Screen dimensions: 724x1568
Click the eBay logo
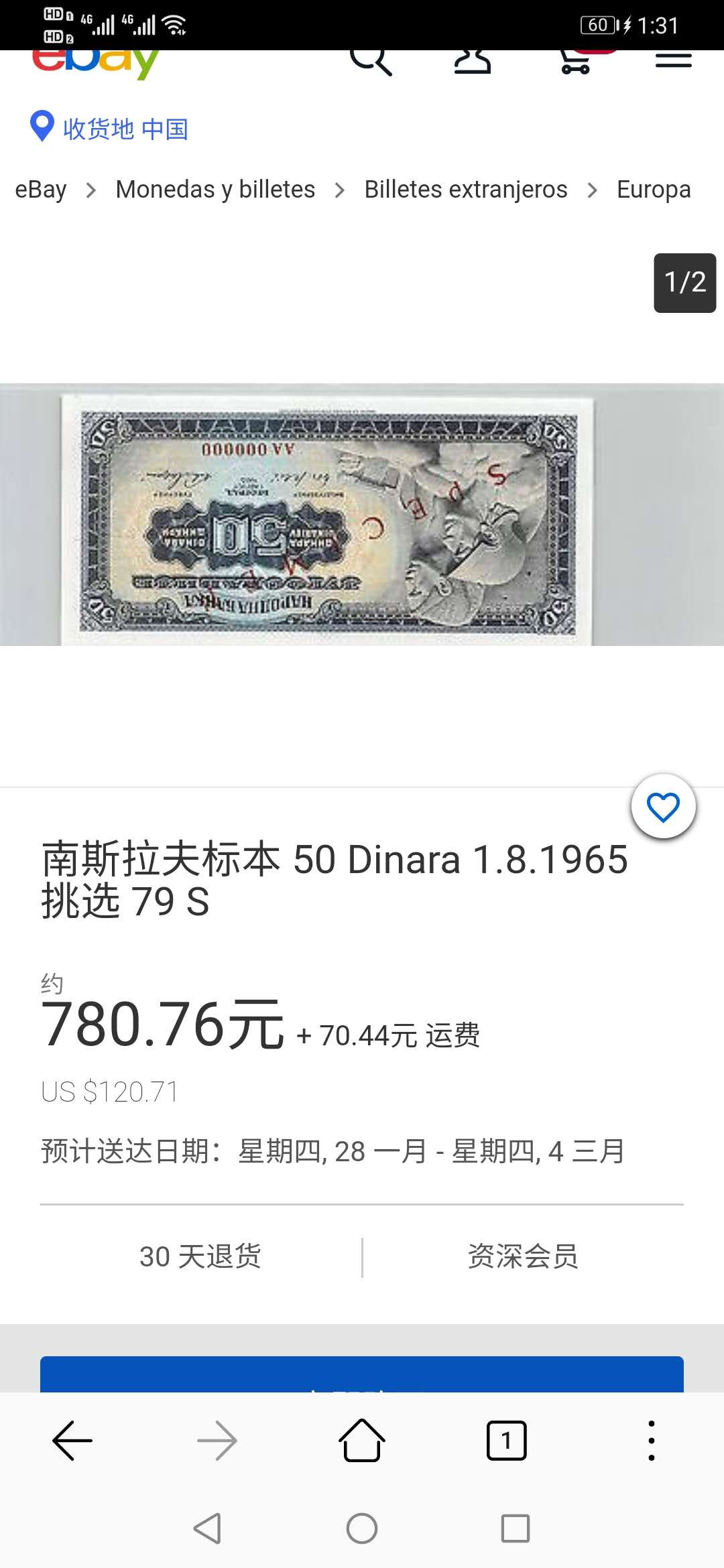94,60
